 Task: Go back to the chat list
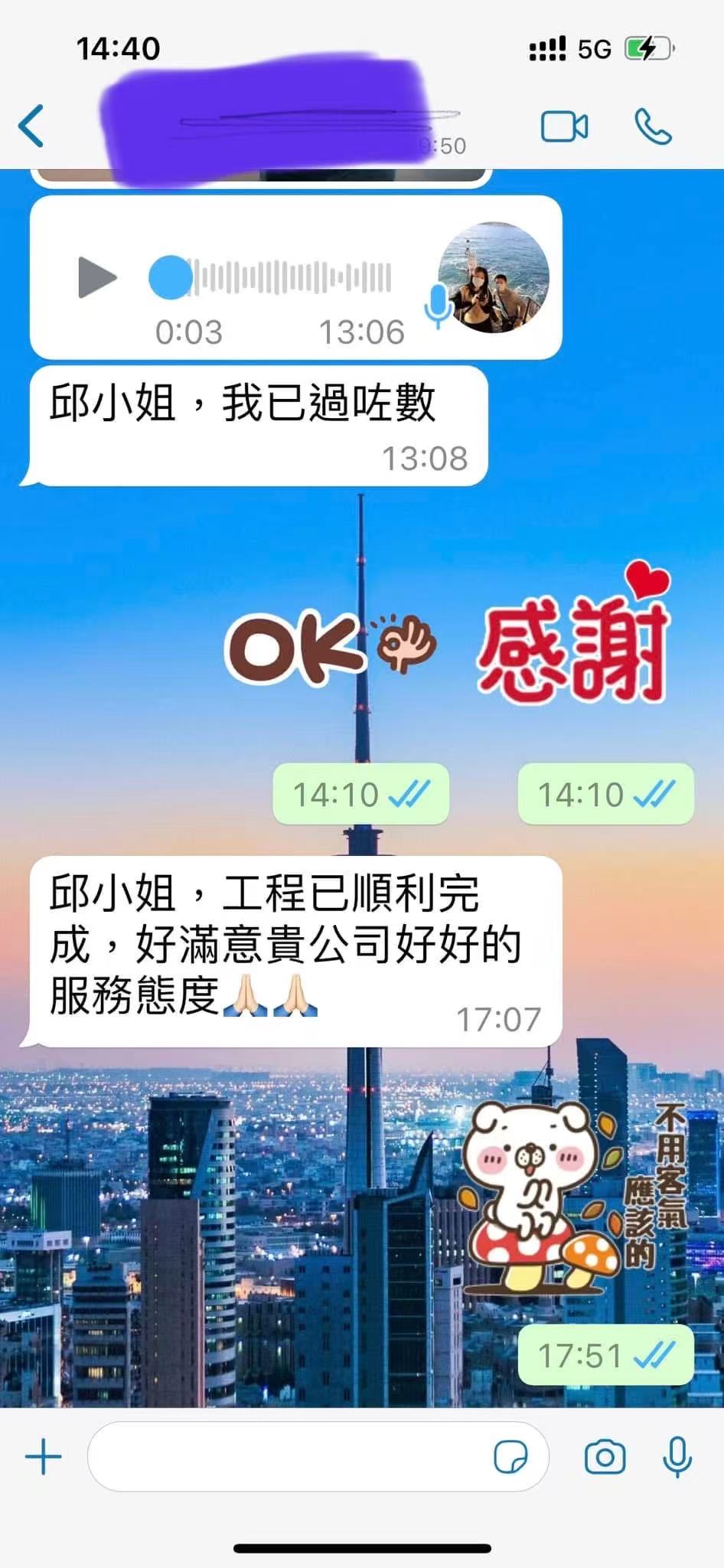pyautogui.click(x=31, y=126)
